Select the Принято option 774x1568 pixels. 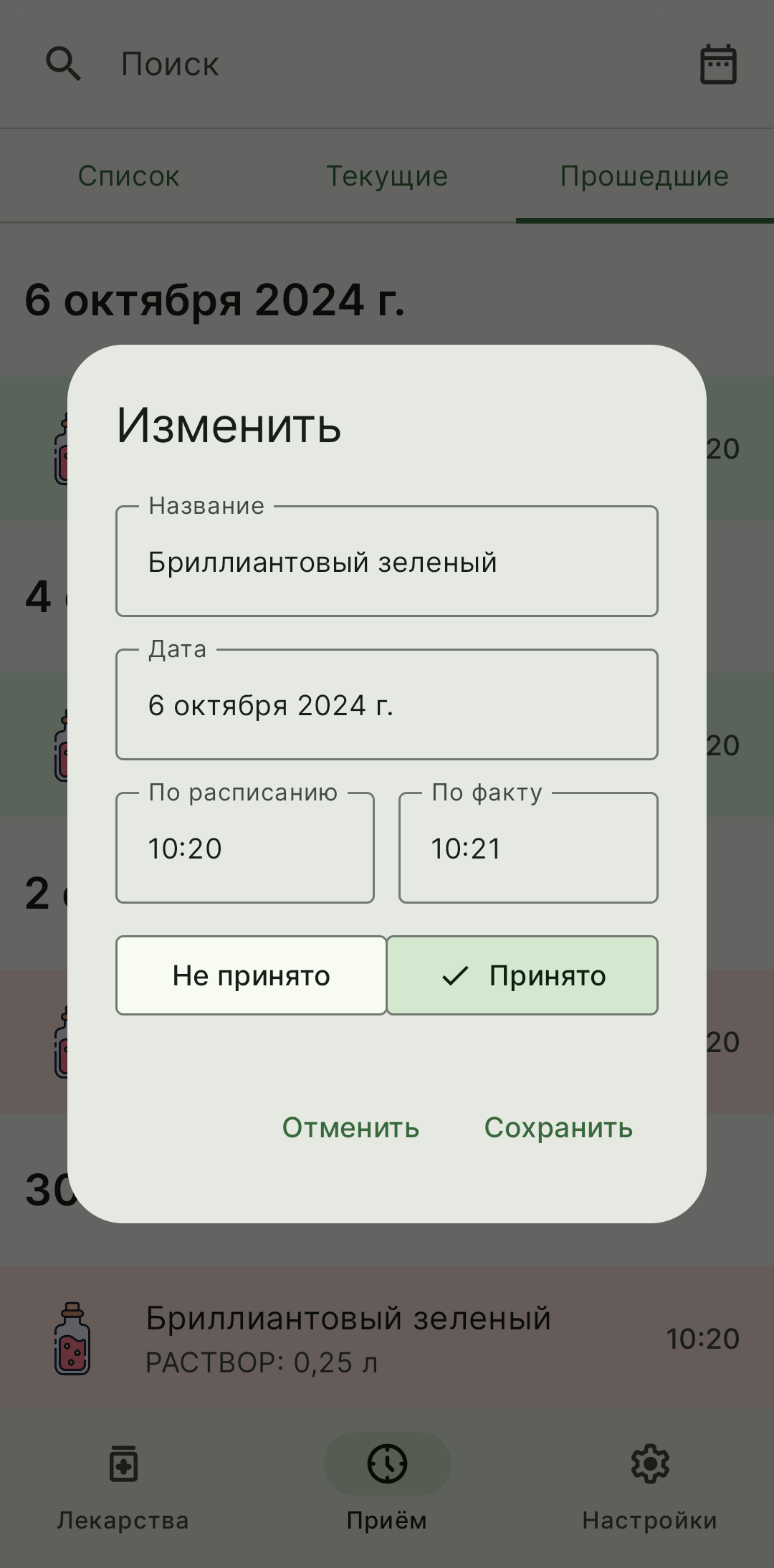point(522,975)
